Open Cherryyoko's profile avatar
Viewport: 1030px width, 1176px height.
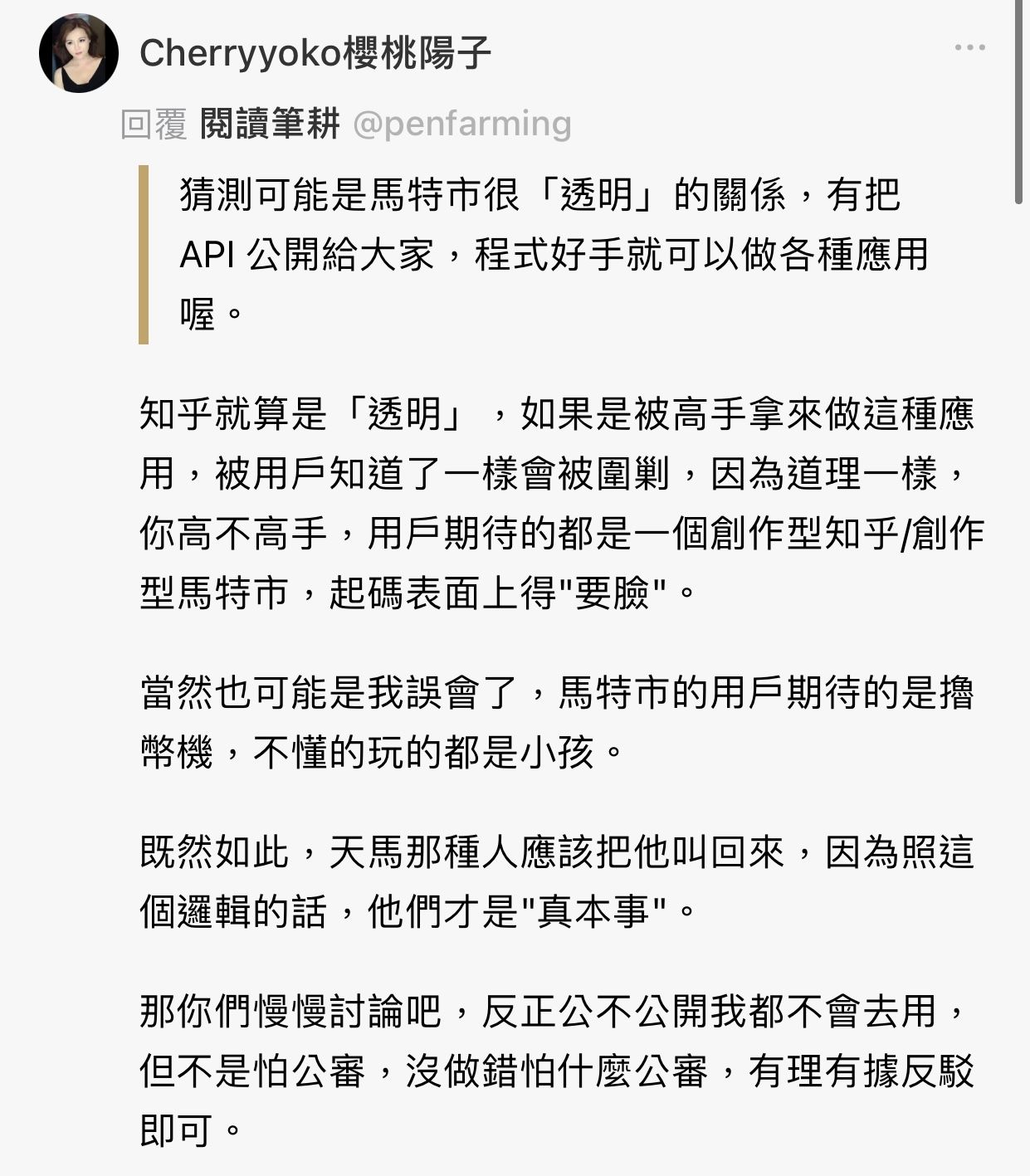click(x=78, y=53)
